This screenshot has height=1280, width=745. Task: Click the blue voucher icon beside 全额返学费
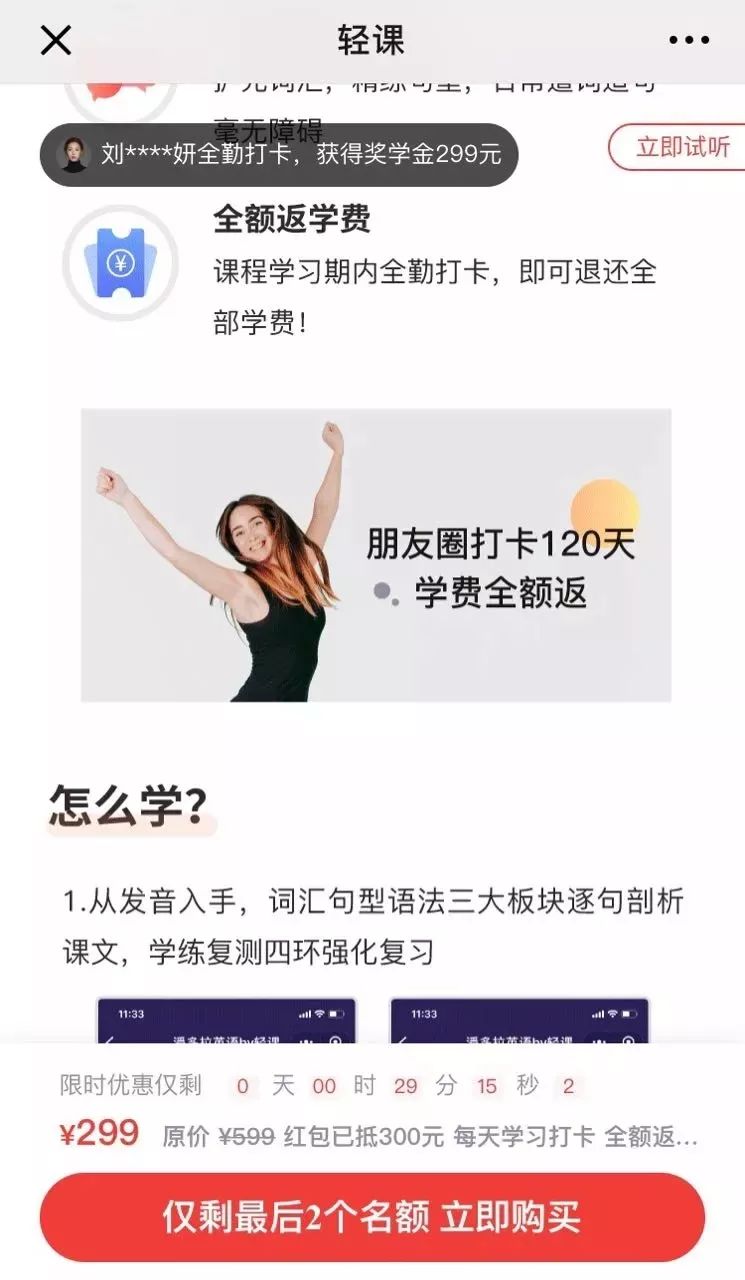pyautogui.click(x=121, y=264)
